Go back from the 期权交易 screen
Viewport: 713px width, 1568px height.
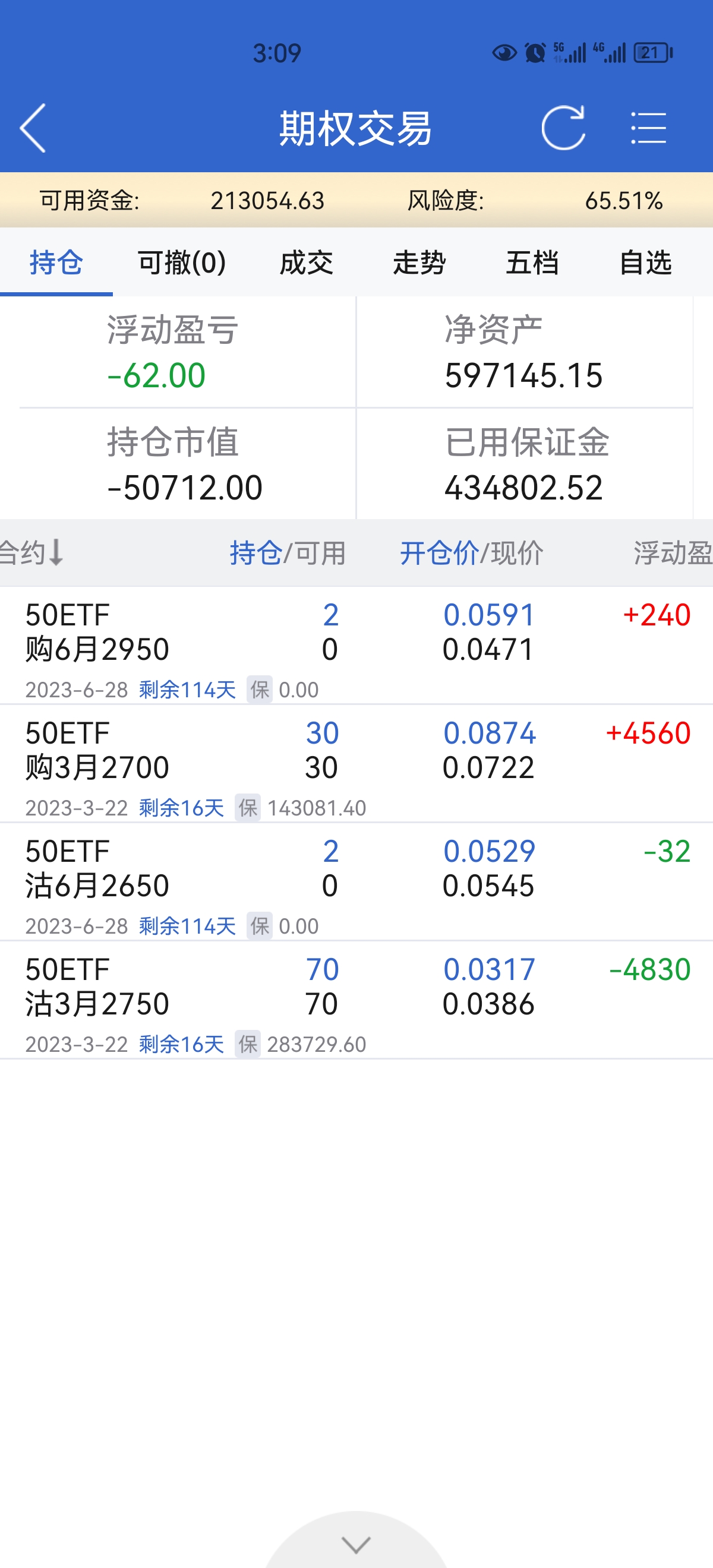33,128
